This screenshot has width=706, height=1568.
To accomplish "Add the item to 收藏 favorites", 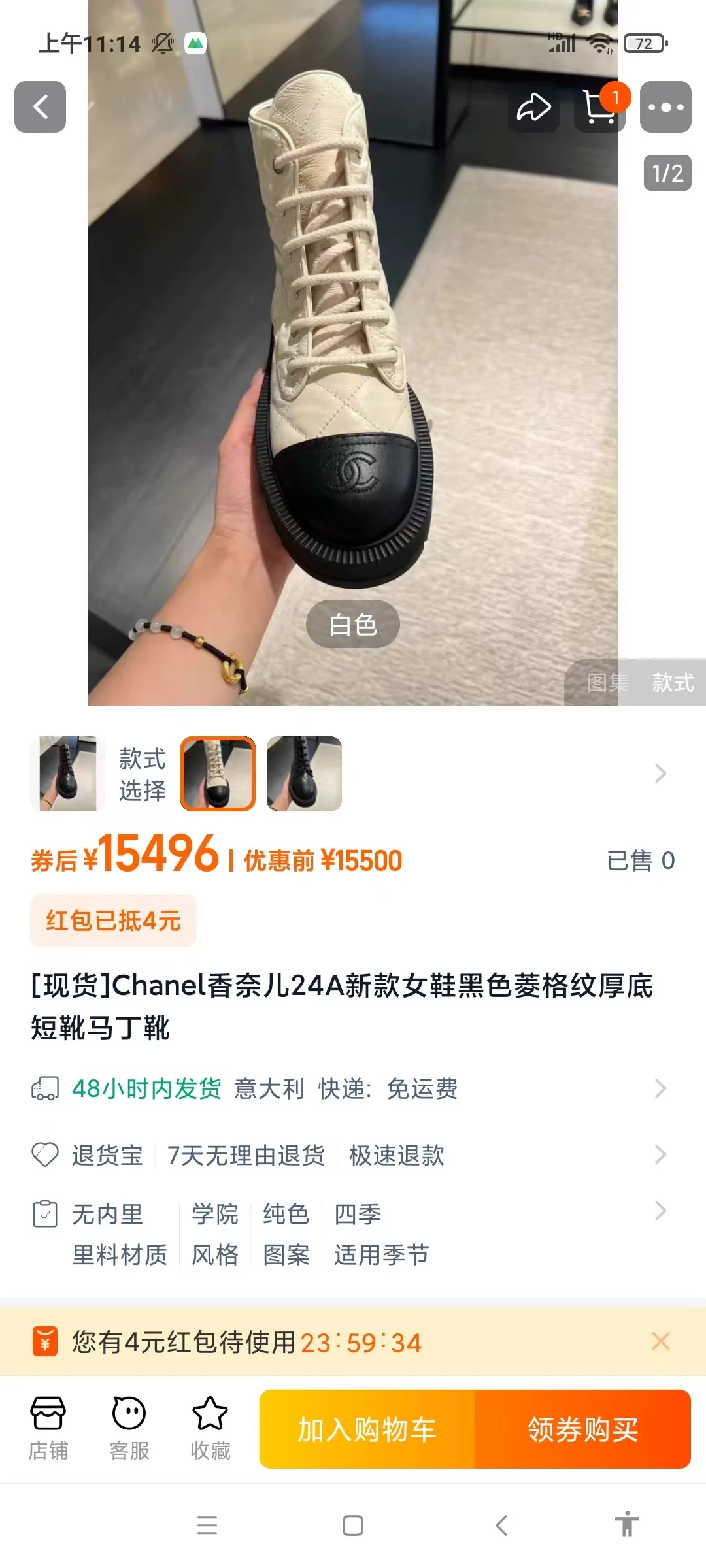I will tap(210, 1429).
